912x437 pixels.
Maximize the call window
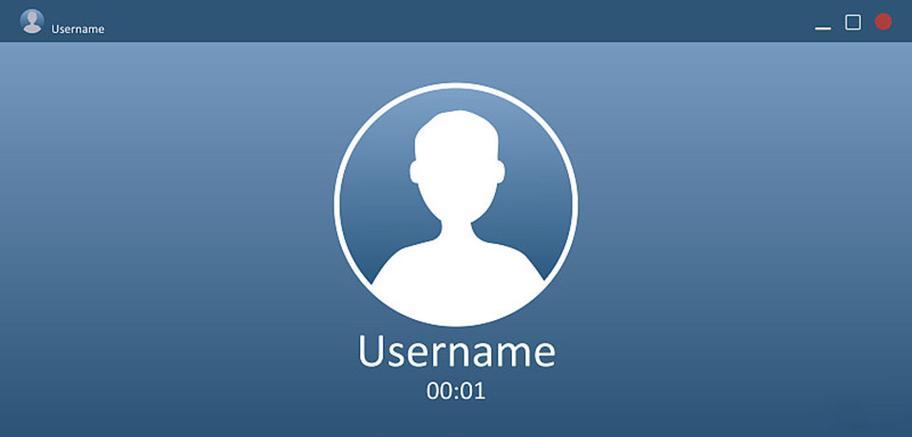(853, 22)
